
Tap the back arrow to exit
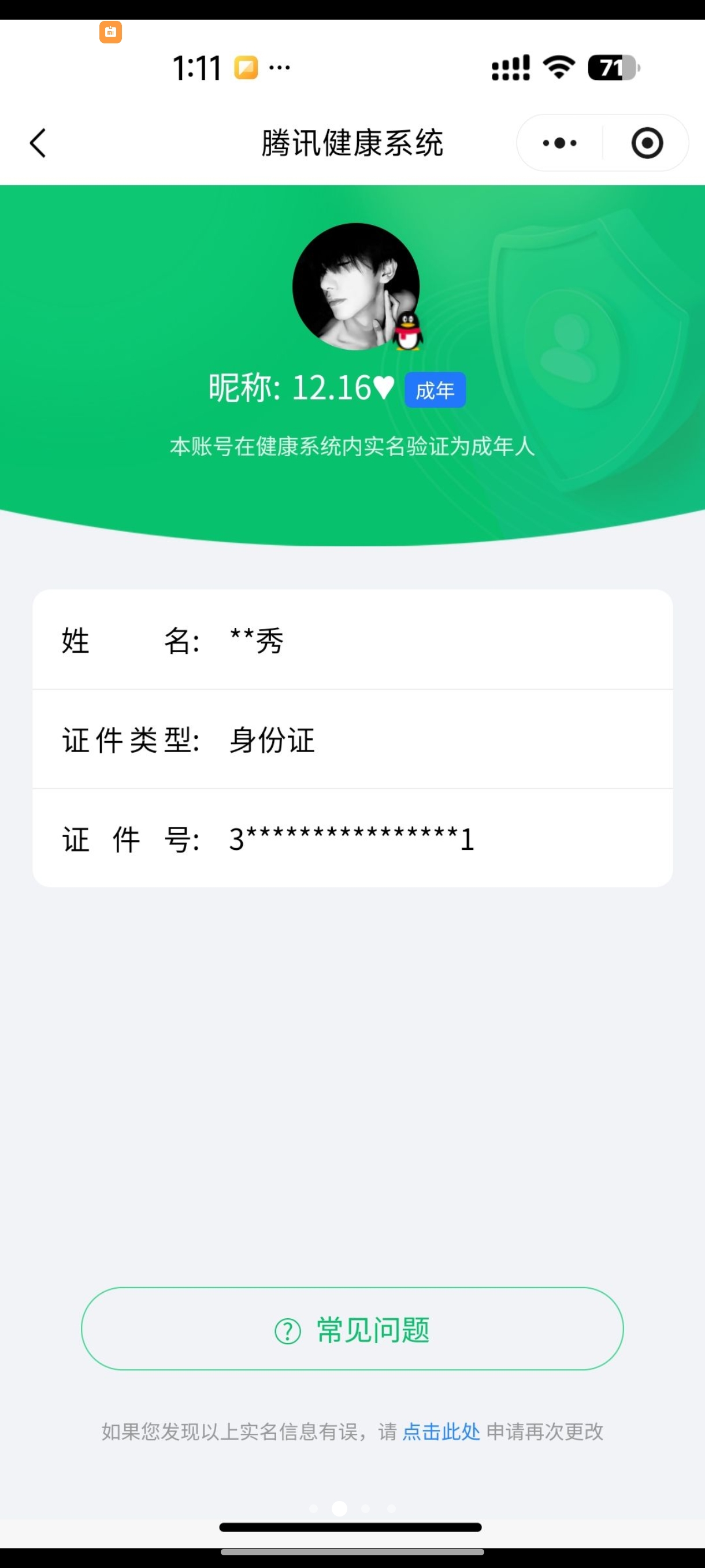tap(38, 143)
